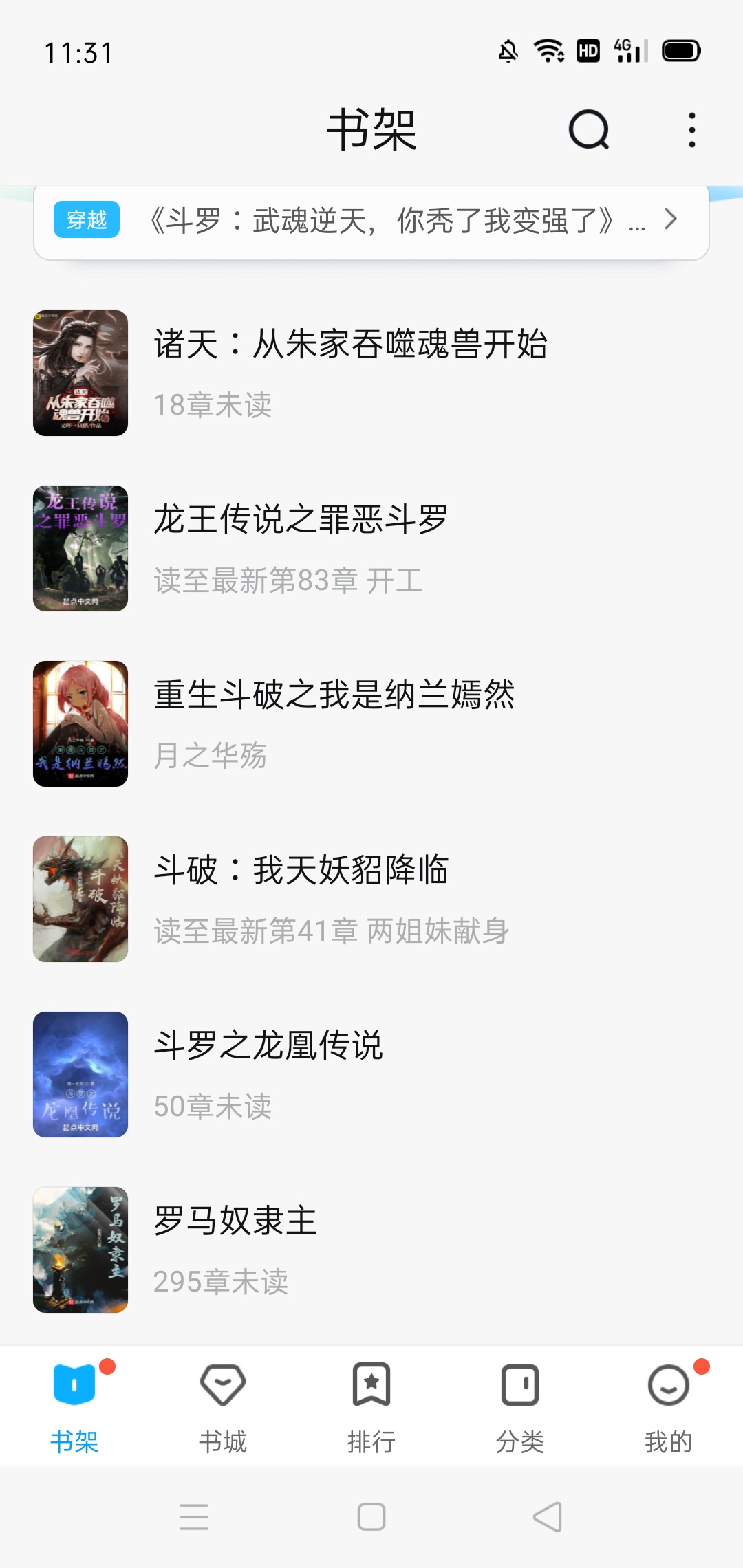The image size is (743, 1568).
Task: Open the book 重生斗破之我是纳兰嫣然
Action: 334,723
